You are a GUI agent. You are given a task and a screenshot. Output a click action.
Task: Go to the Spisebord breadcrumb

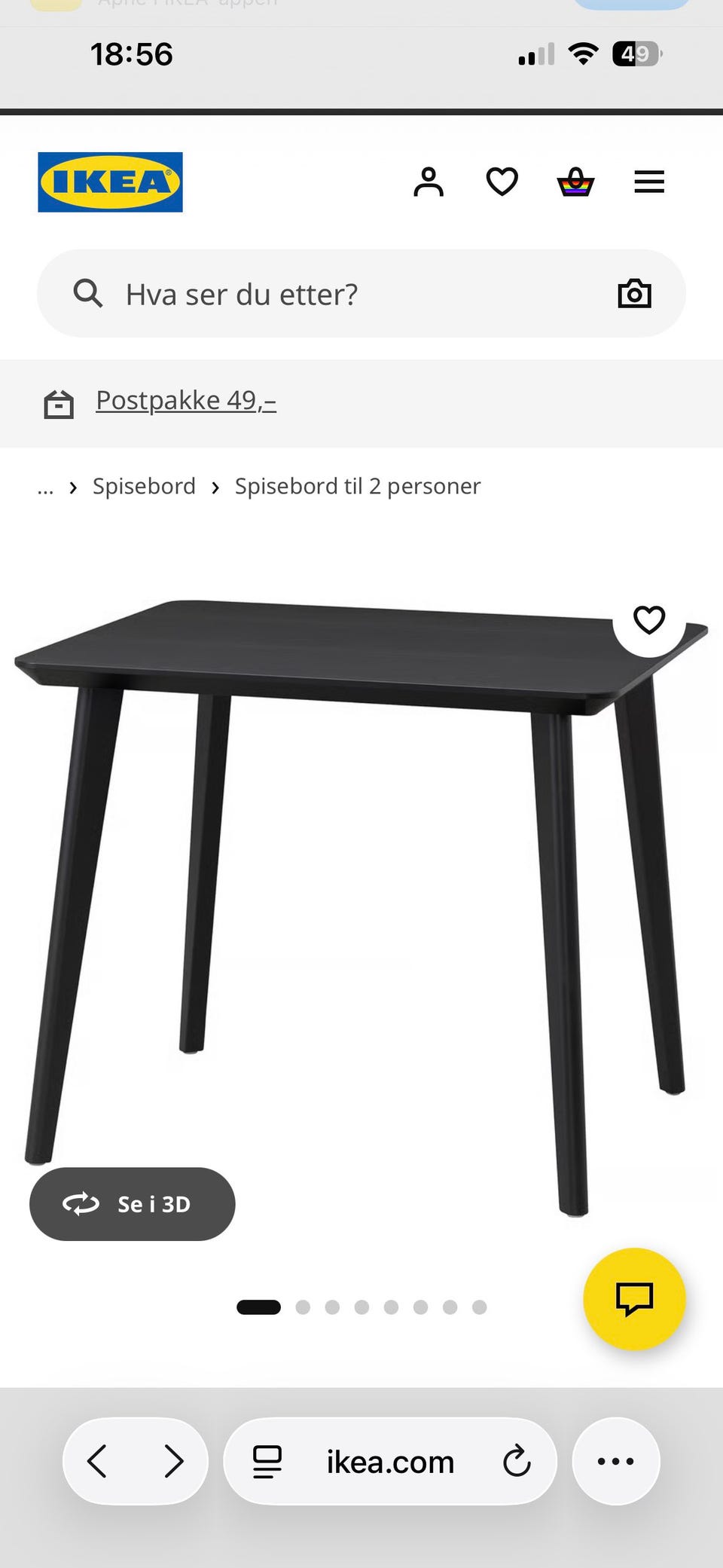click(144, 487)
